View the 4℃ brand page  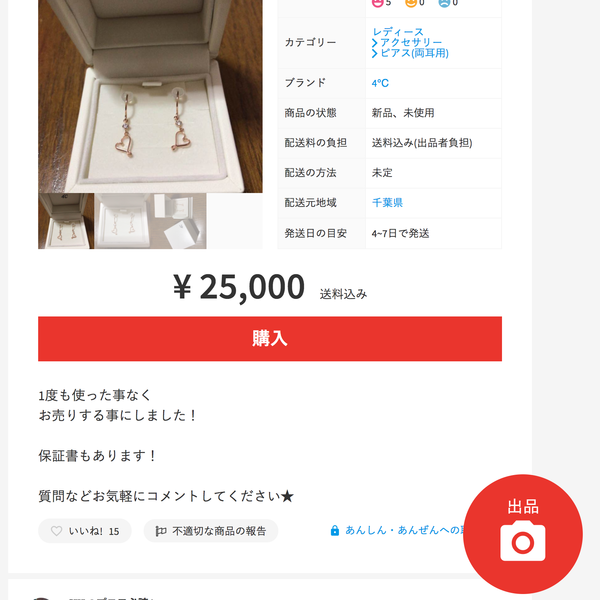tap(380, 83)
